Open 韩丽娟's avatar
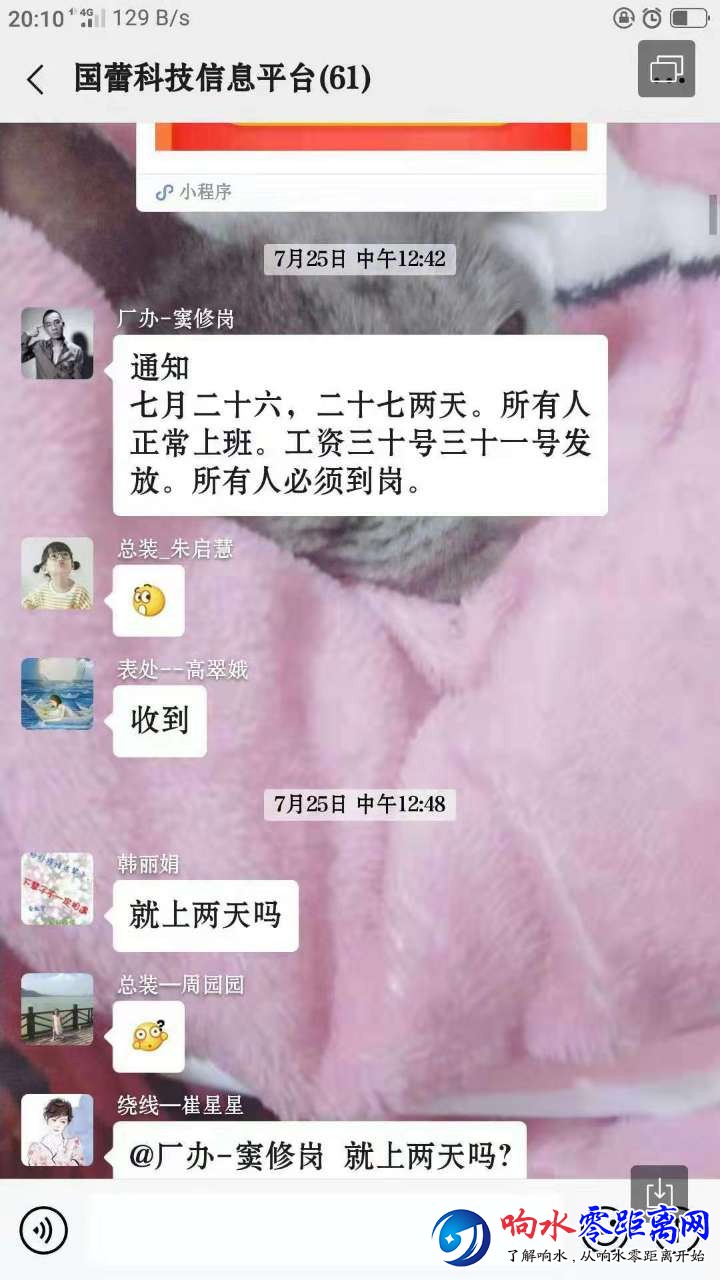 [57, 888]
